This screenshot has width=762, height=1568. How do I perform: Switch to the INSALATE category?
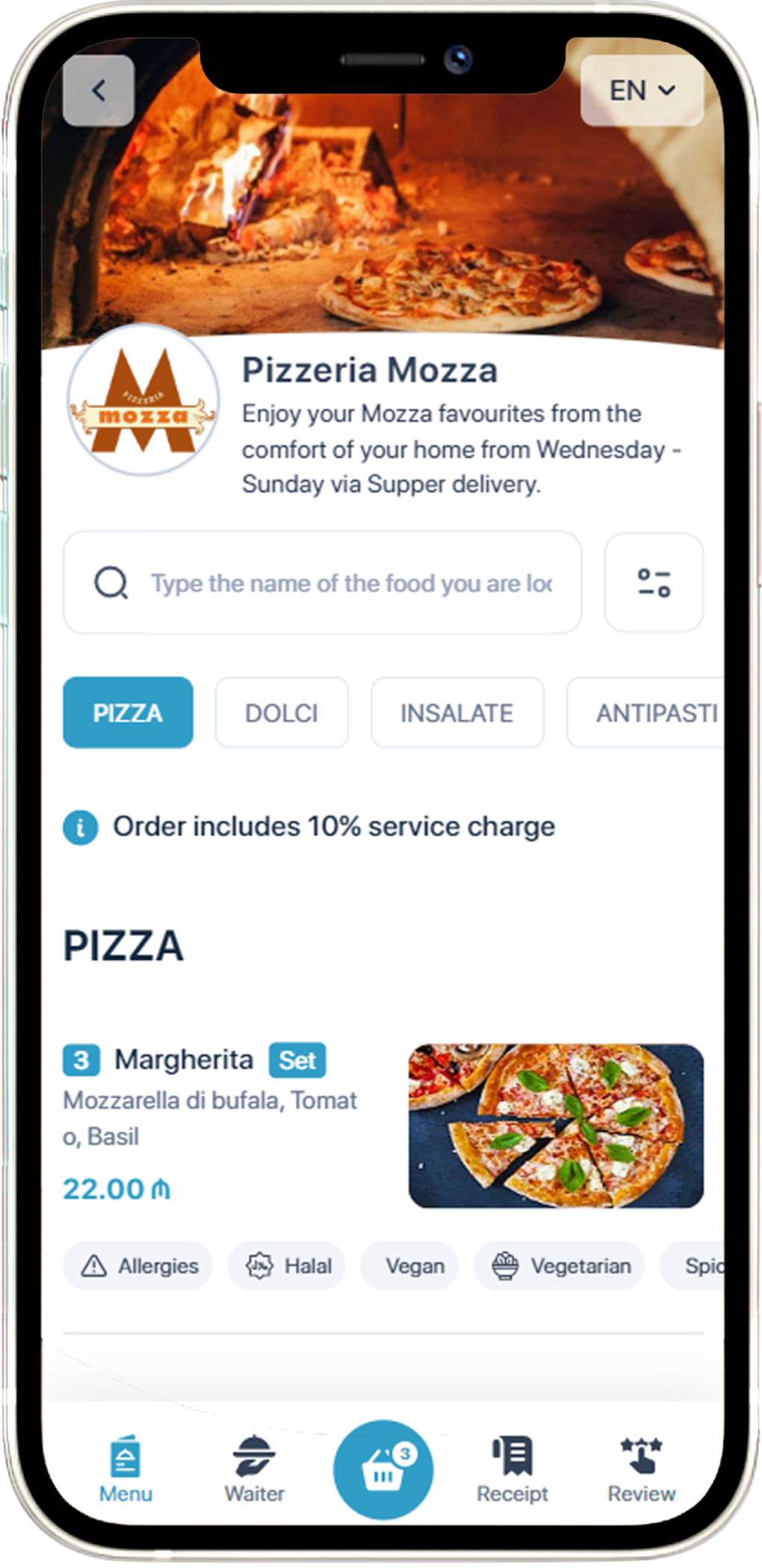pyautogui.click(x=456, y=713)
